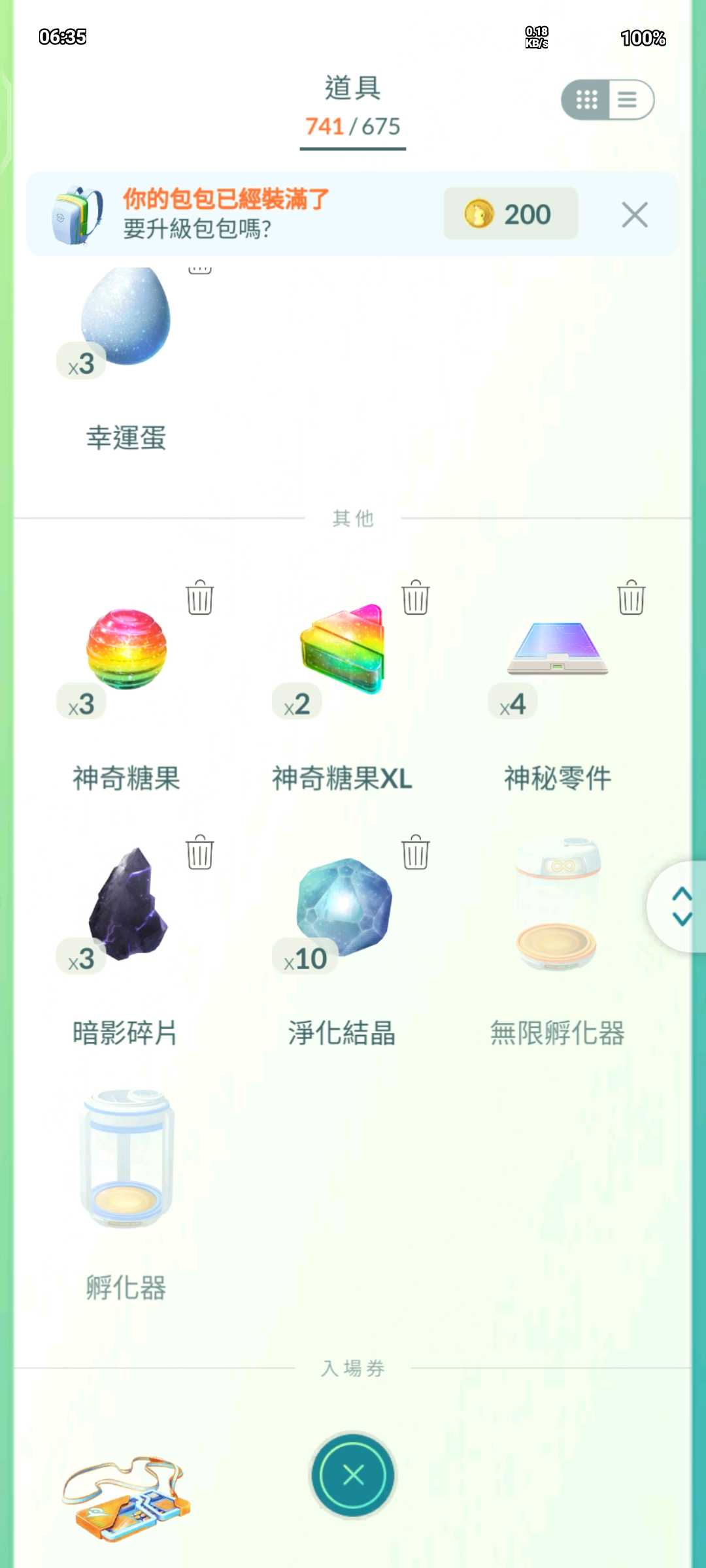View the 無限孵化器 item
The image size is (706, 1568).
coord(558,905)
